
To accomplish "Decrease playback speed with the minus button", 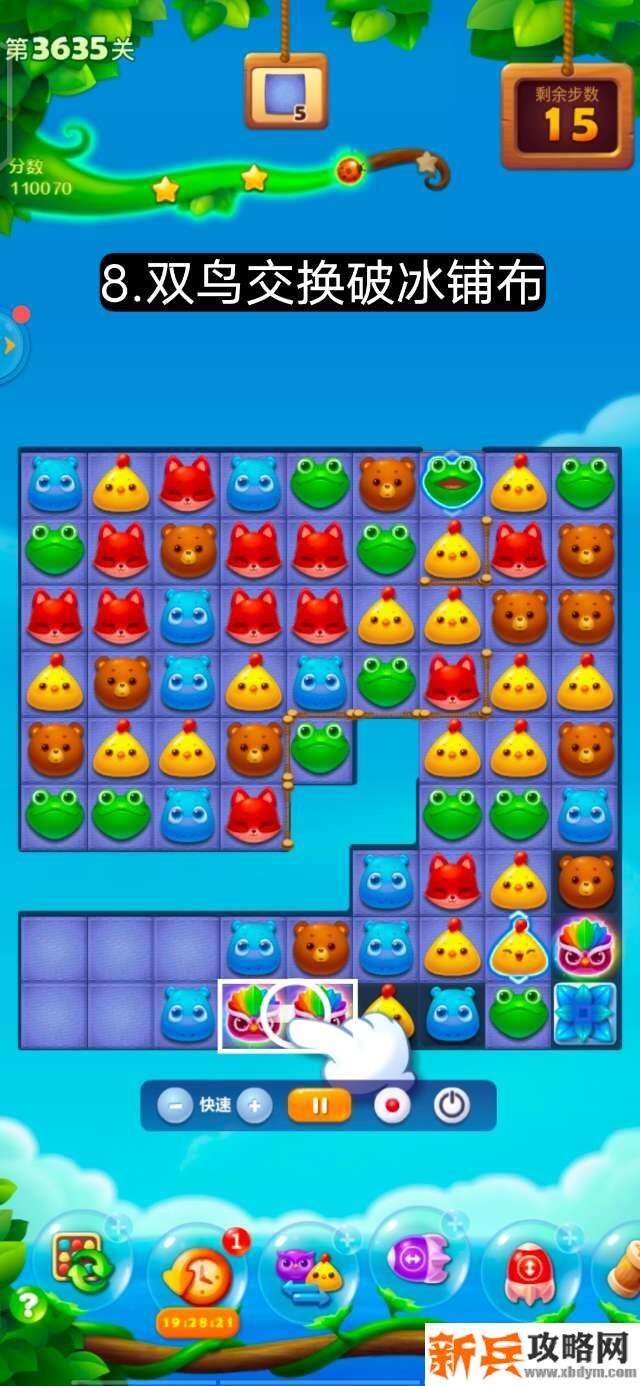I will [x=175, y=1106].
